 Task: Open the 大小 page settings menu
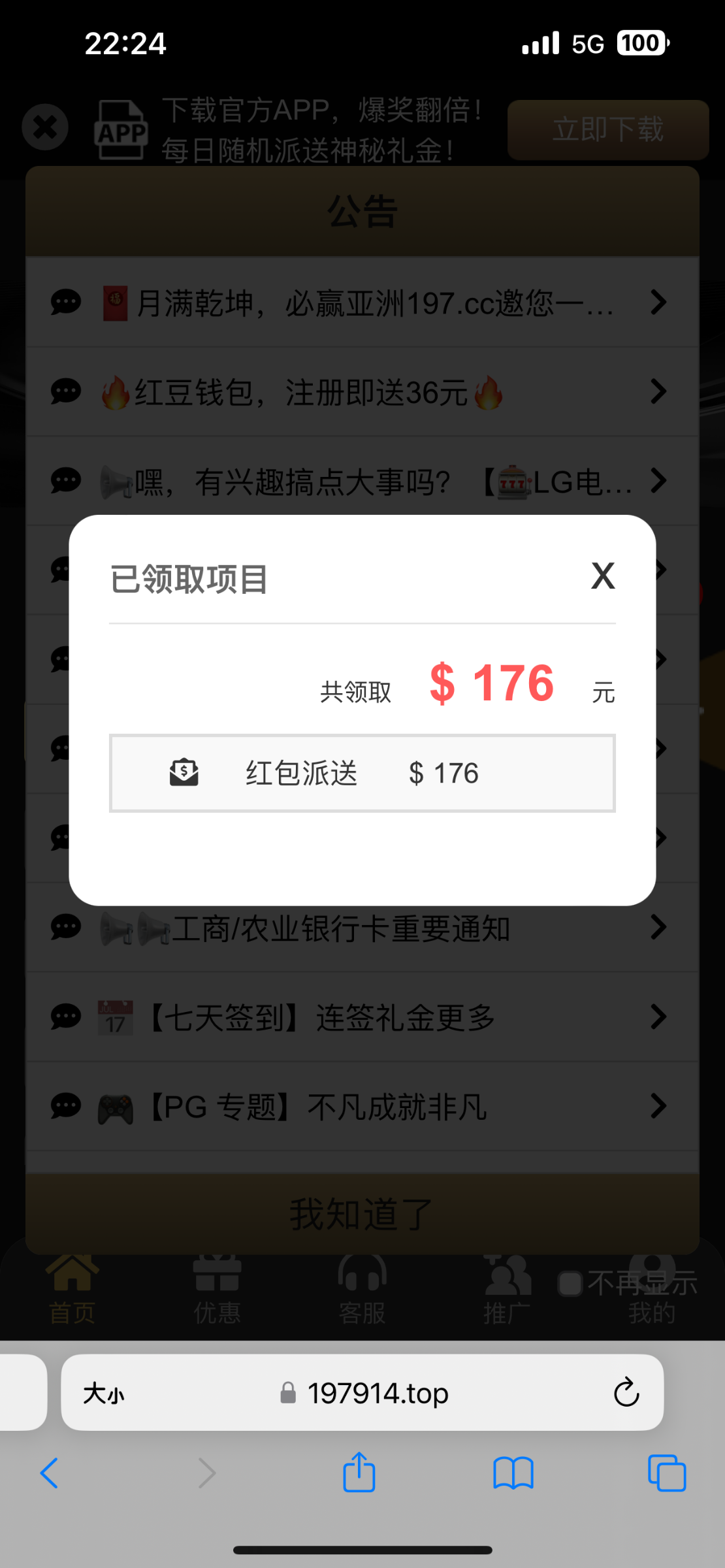click(103, 1393)
